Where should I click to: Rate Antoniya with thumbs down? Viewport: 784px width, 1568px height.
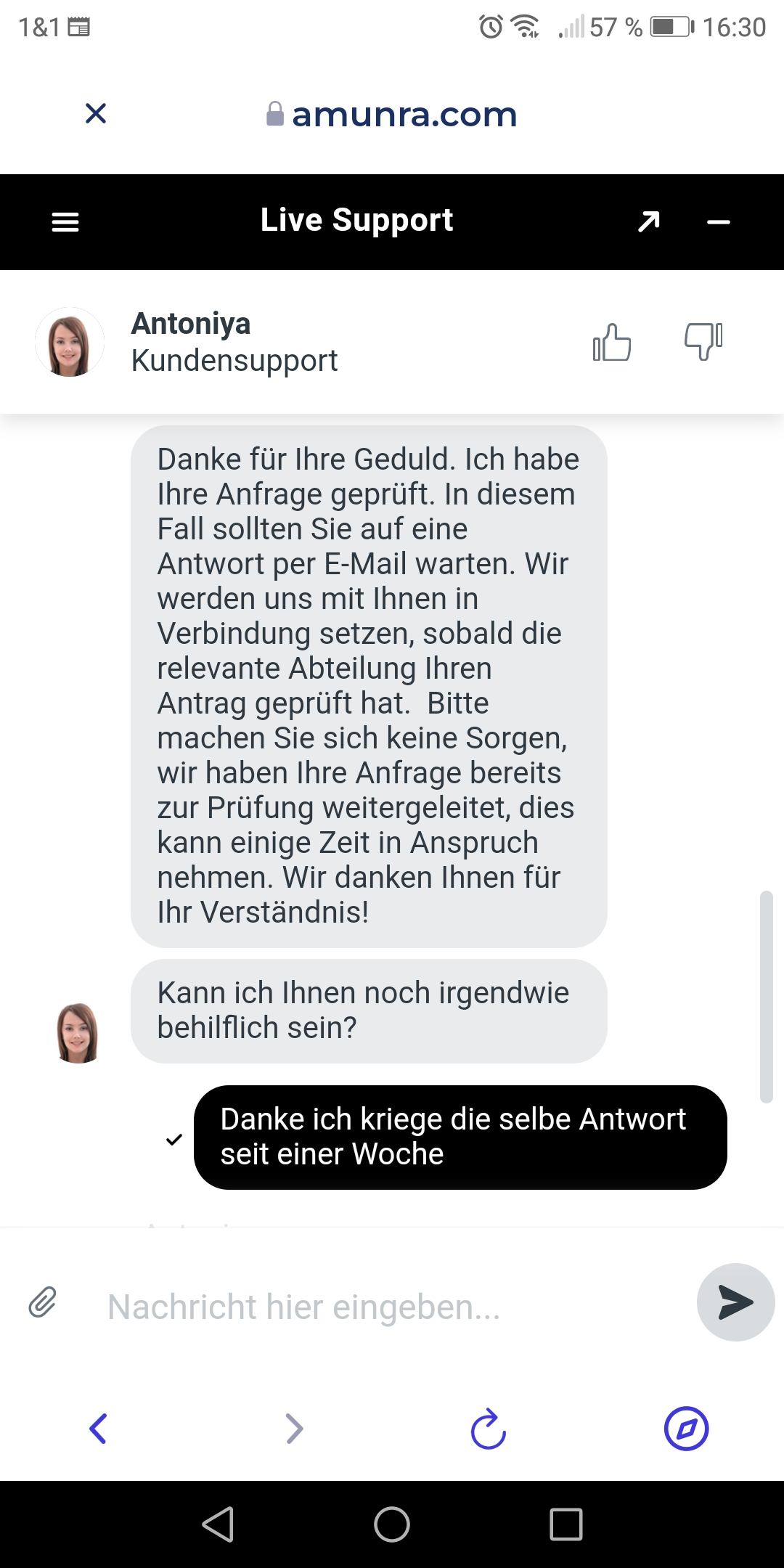703,341
